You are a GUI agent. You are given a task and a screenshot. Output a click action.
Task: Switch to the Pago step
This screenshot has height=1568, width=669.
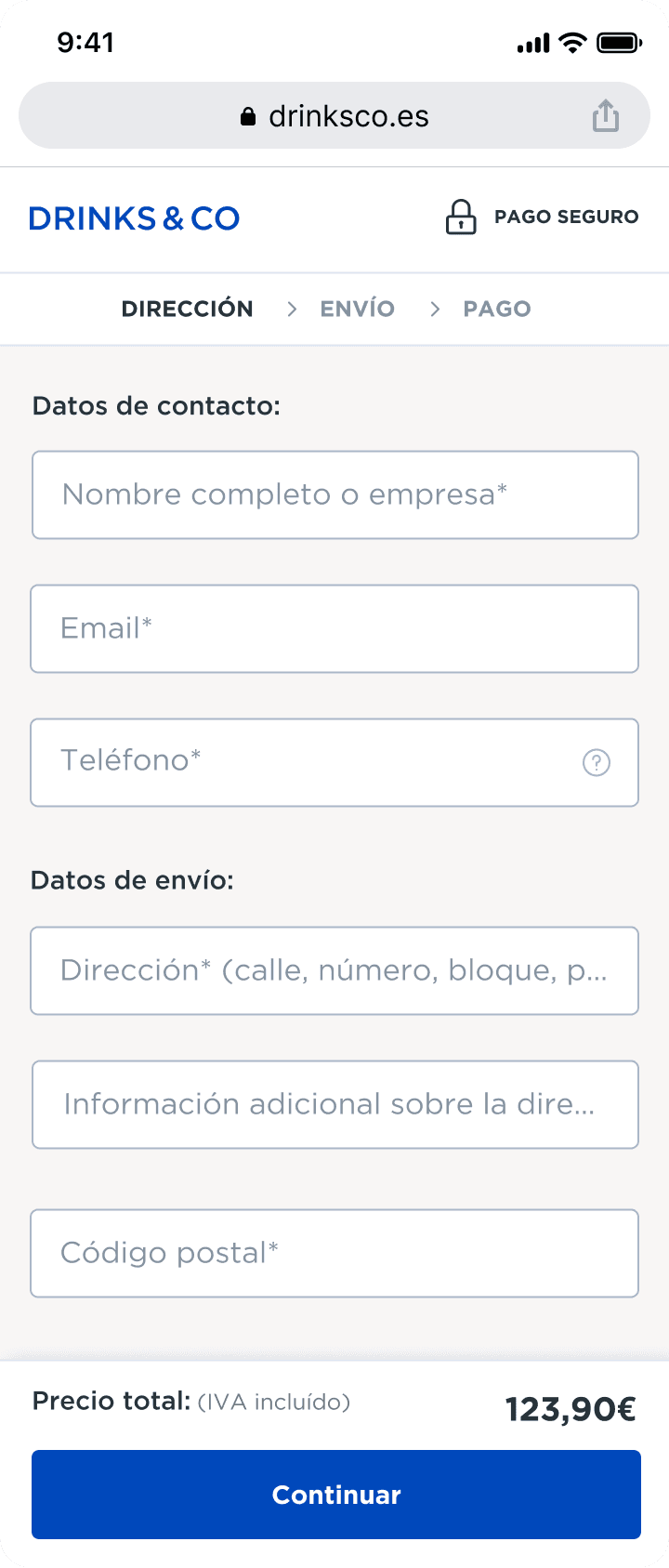click(x=497, y=309)
